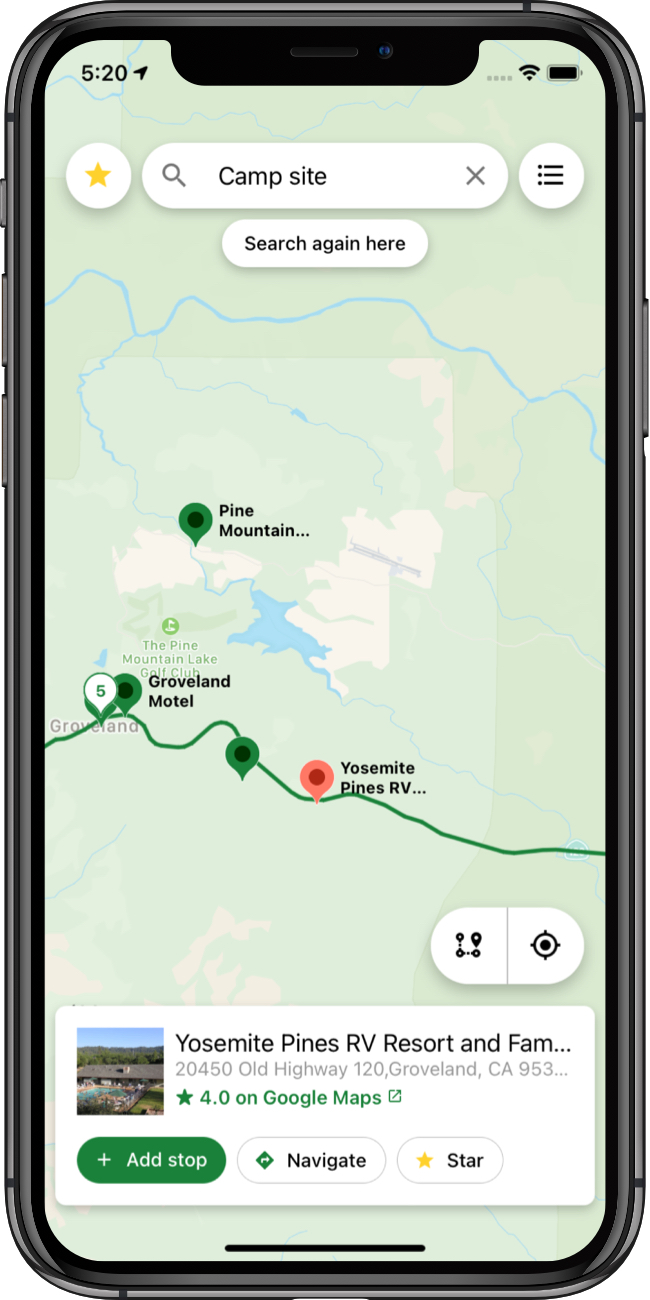Open Yosemite Pines RV Resort details card
Image resolution: width=650 pixels, height=1300 pixels.
[373, 1045]
